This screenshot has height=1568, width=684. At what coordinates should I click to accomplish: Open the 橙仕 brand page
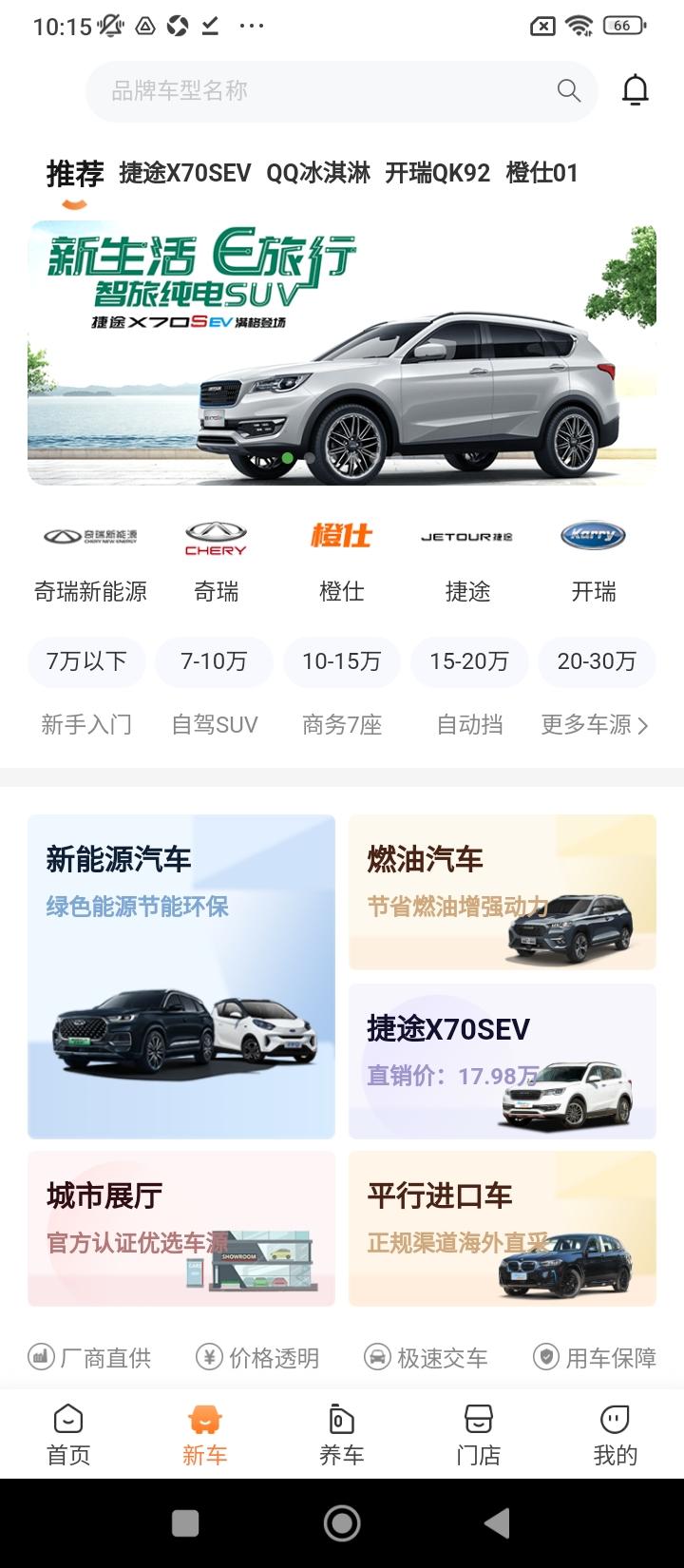tap(341, 535)
